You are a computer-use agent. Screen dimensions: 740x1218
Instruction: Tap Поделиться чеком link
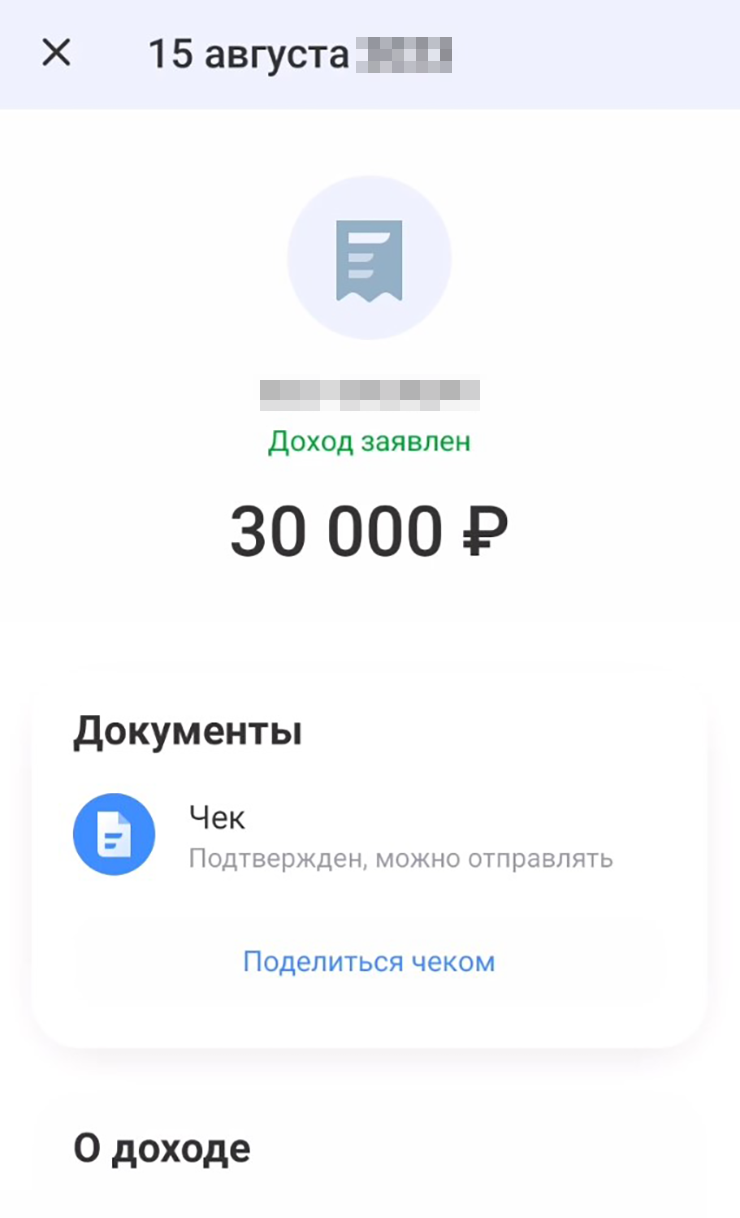coord(369,962)
